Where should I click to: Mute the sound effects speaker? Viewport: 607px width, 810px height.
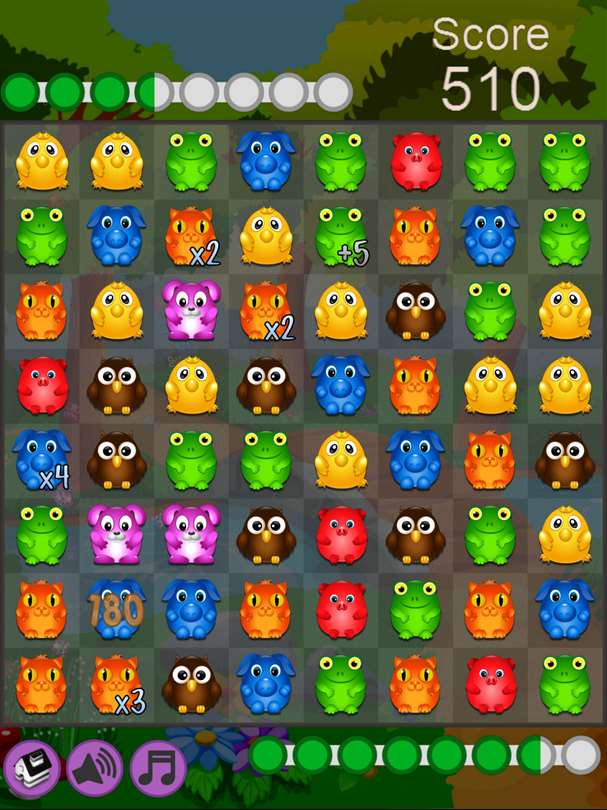[x=95, y=768]
